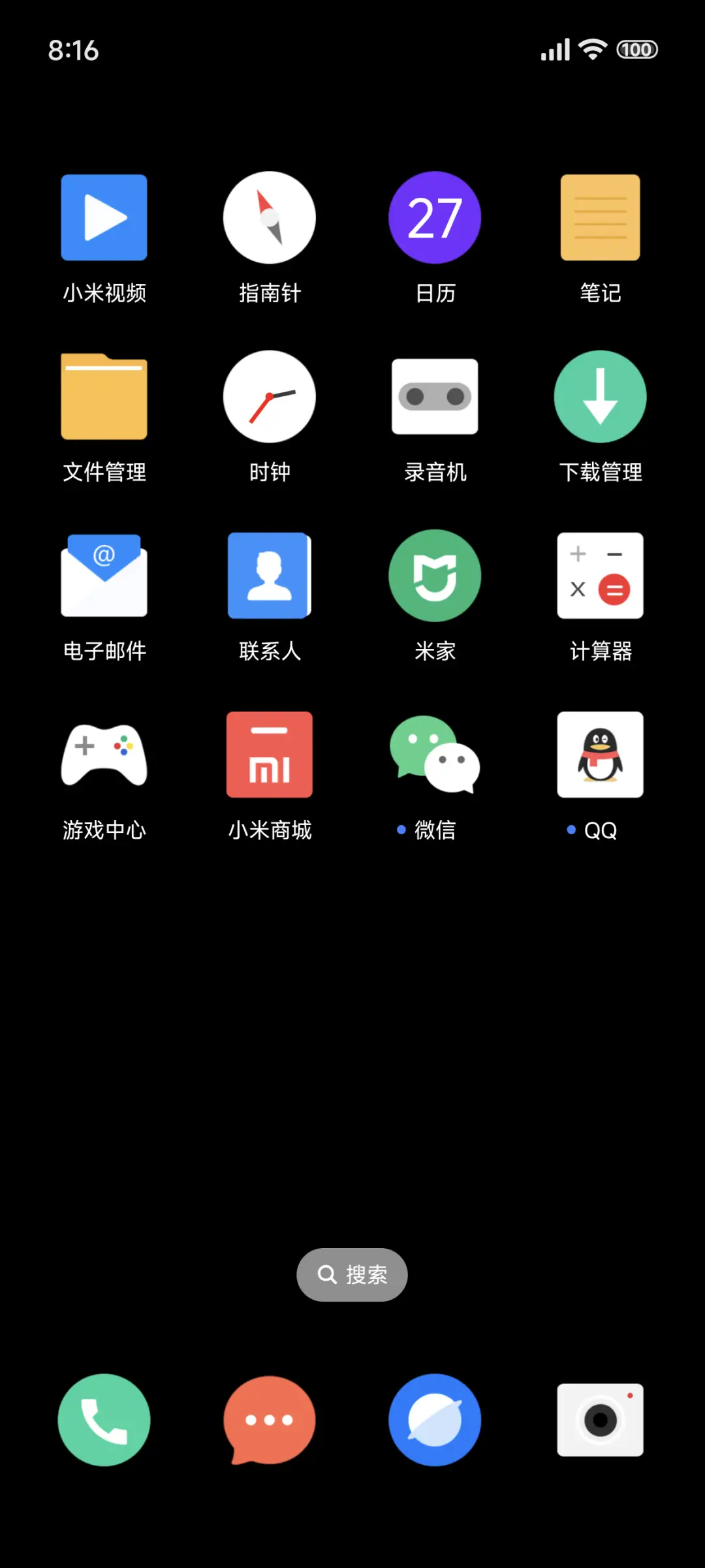Open the 计算器 calculator
This screenshot has height=1568, width=705.
click(600, 575)
